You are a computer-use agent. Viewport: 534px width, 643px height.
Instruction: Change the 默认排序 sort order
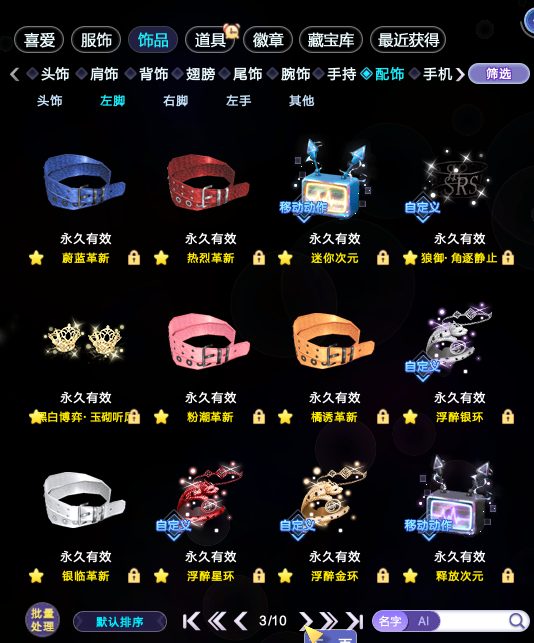click(120, 622)
